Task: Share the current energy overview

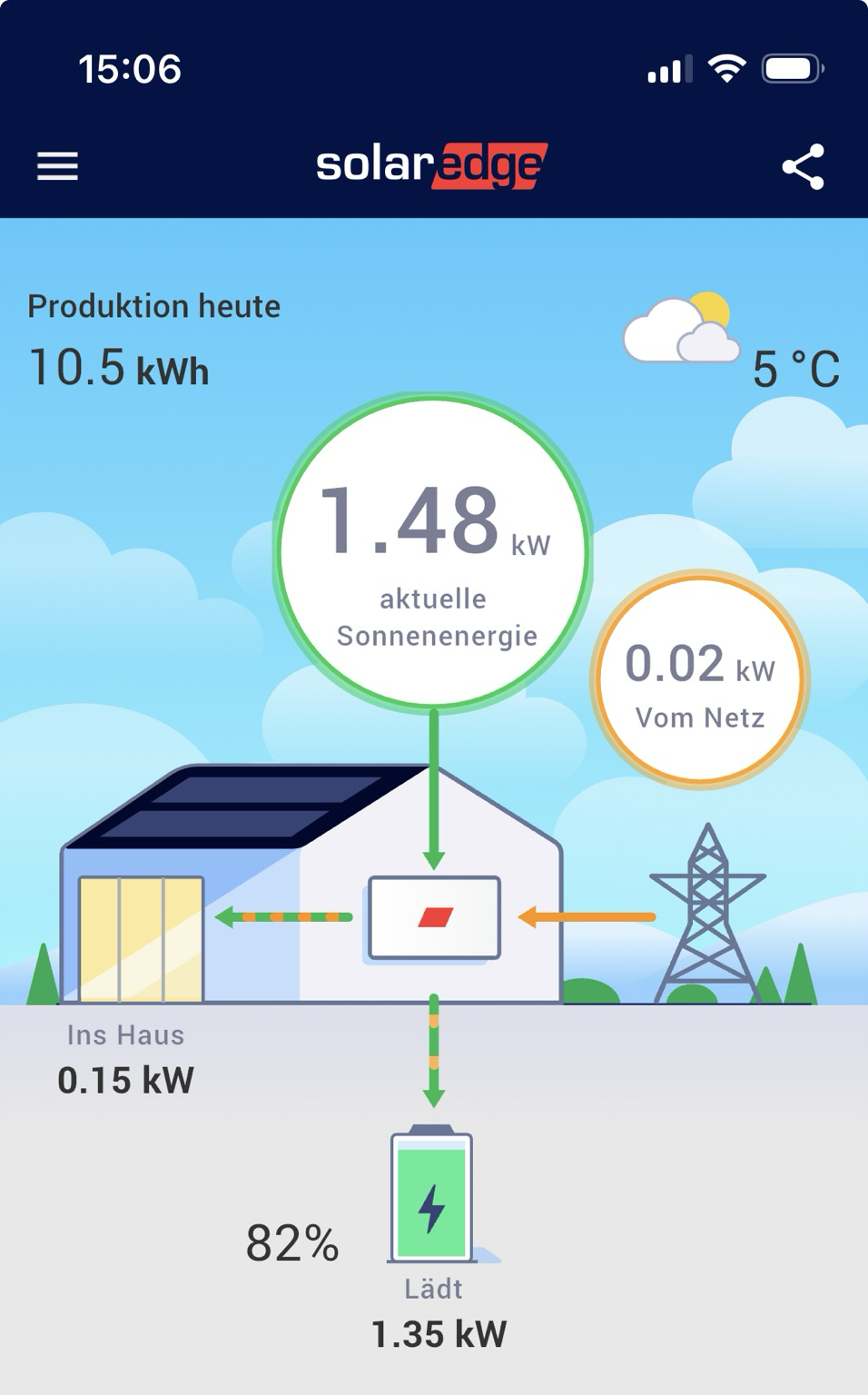Action: [803, 166]
